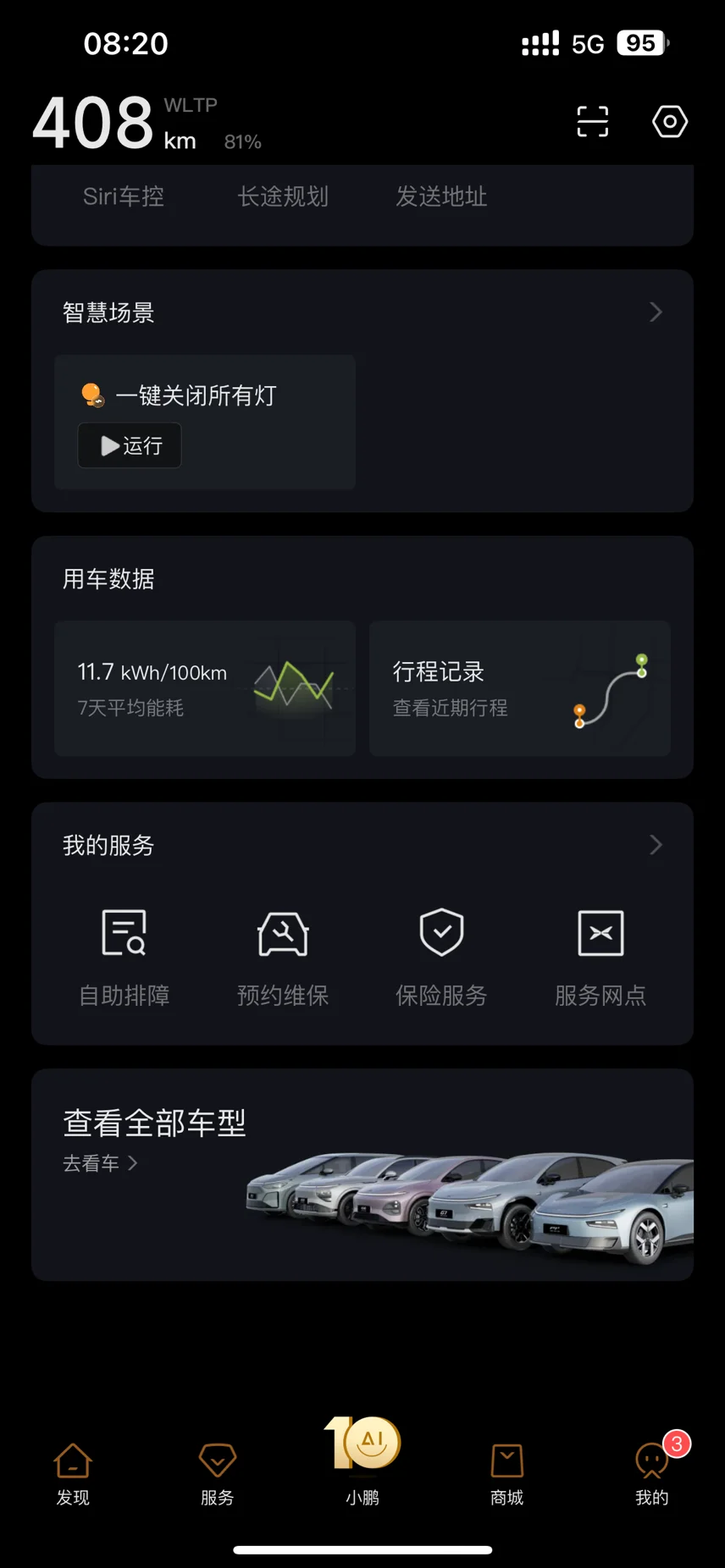Screen dimensions: 725x1568
Task: Open 保险服务 insurance service
Action: 441,958
